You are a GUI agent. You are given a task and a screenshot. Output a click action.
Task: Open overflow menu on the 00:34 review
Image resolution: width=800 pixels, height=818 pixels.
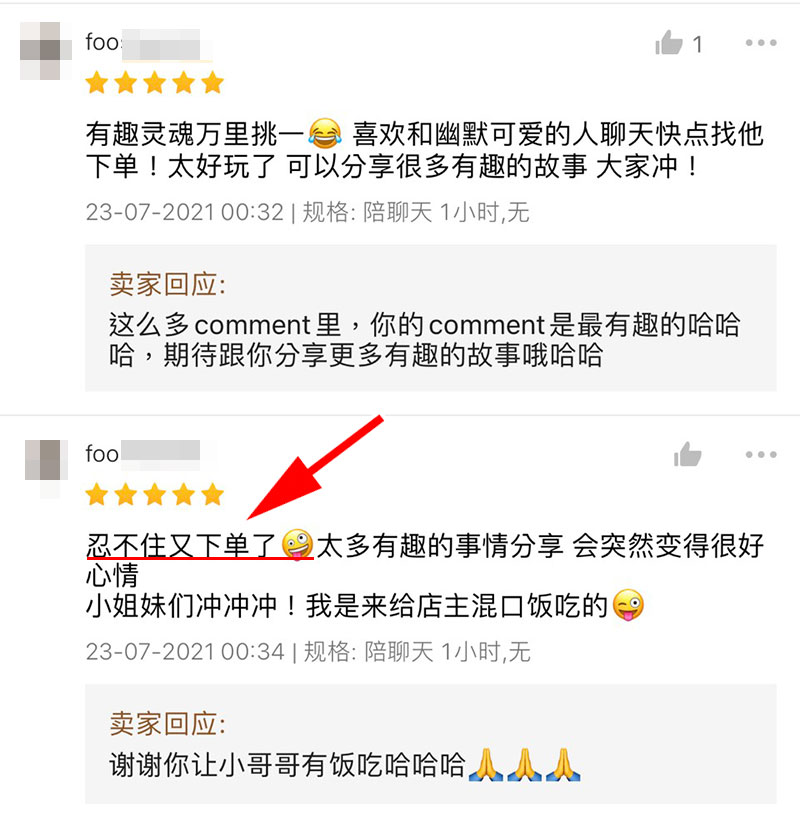click(761, 455)
